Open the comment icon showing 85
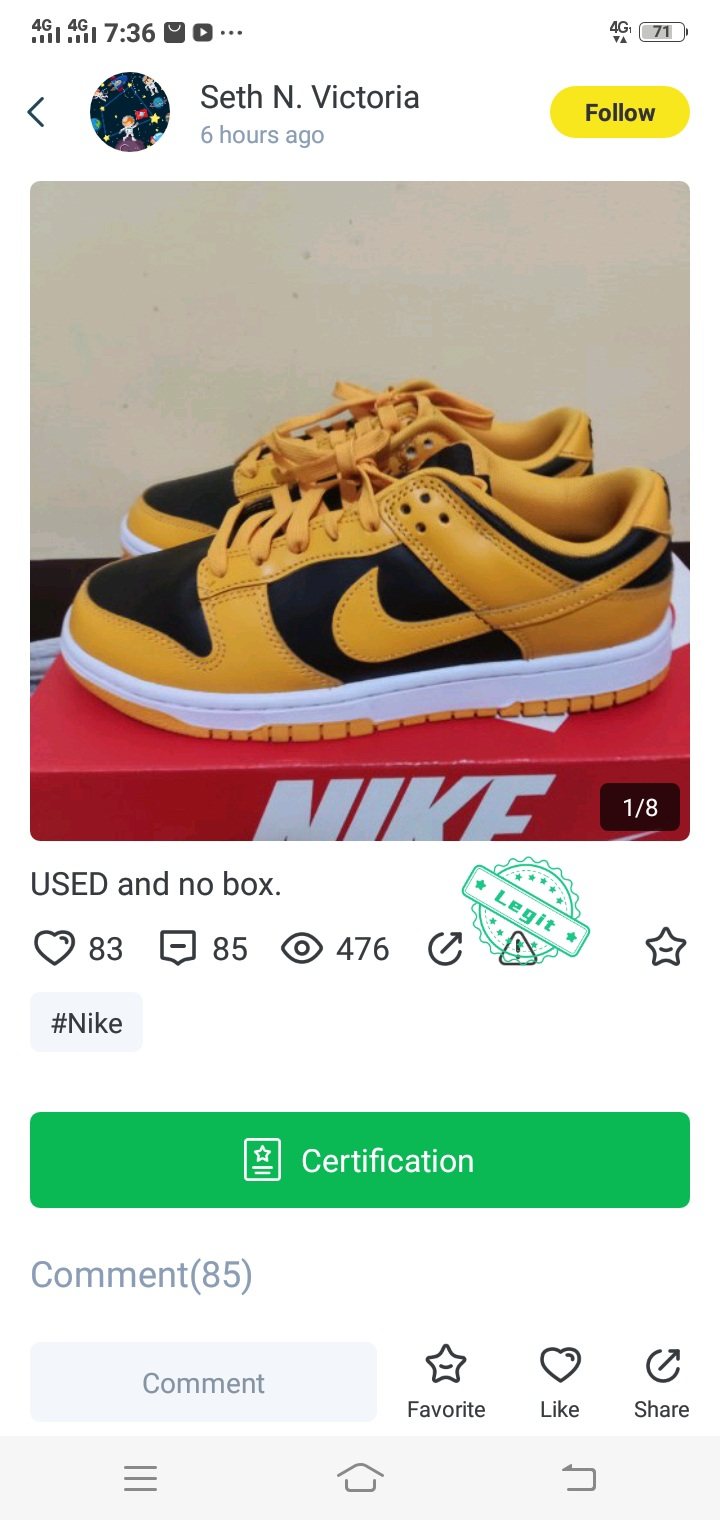Viewport: 720px width, 1520px height. click(178, 948)
